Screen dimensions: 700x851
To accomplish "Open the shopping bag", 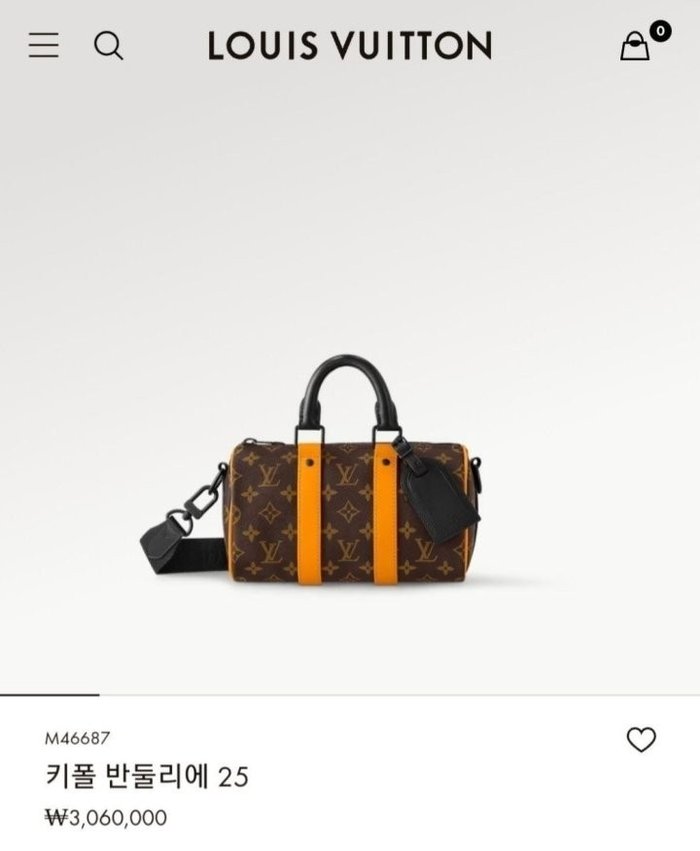I will pos(635,46).
